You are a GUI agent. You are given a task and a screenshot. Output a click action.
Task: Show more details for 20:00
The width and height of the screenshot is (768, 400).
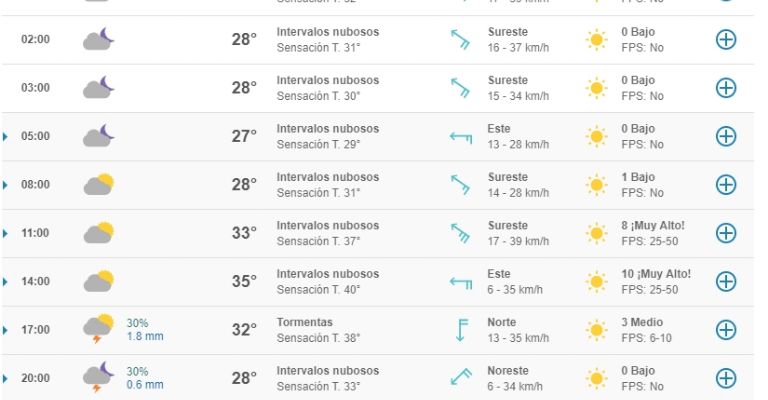[726, 378]
